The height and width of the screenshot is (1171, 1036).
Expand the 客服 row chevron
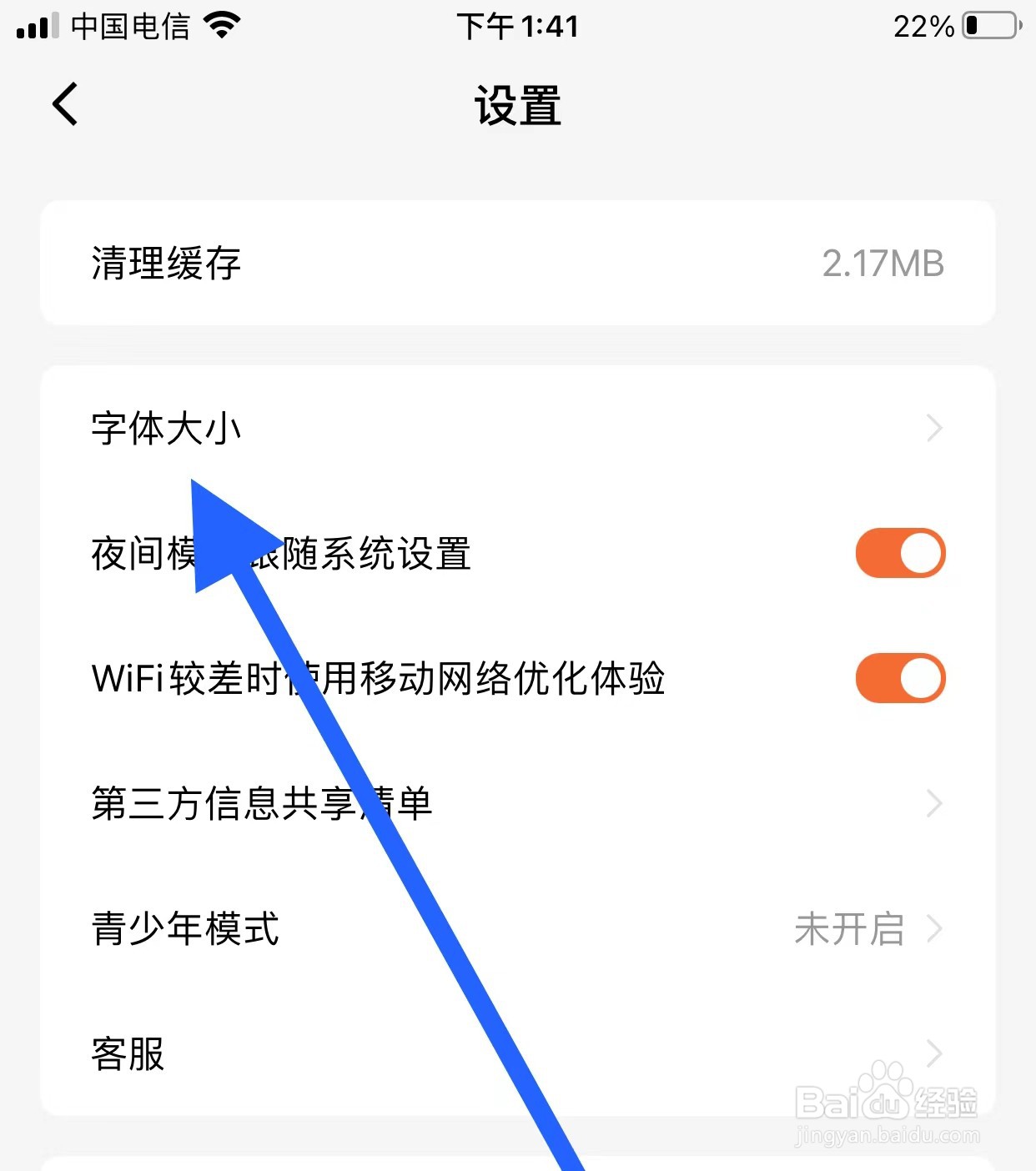pos(934,1054)
